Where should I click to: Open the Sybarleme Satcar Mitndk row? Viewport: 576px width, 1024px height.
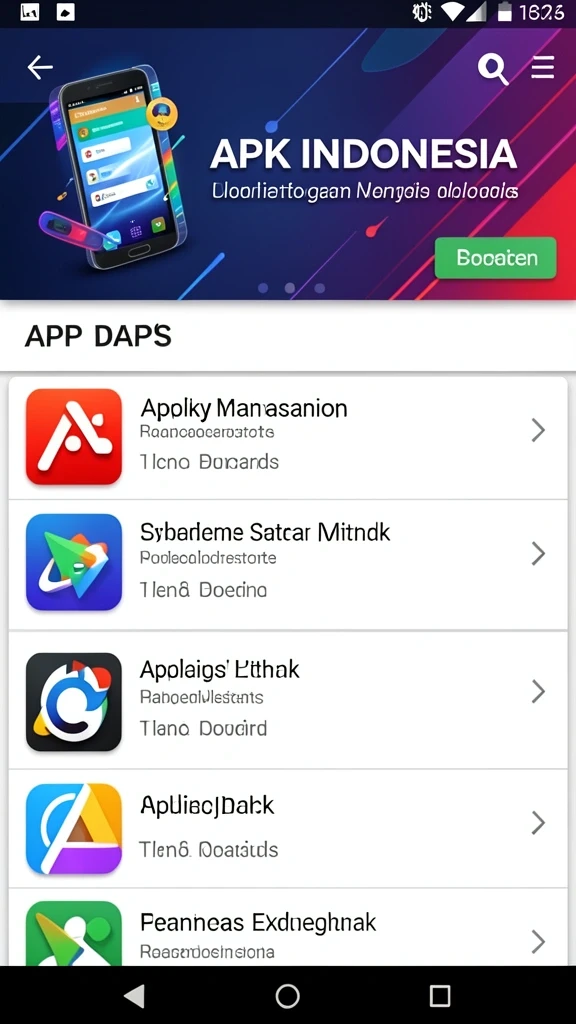(x=288, y=565)
